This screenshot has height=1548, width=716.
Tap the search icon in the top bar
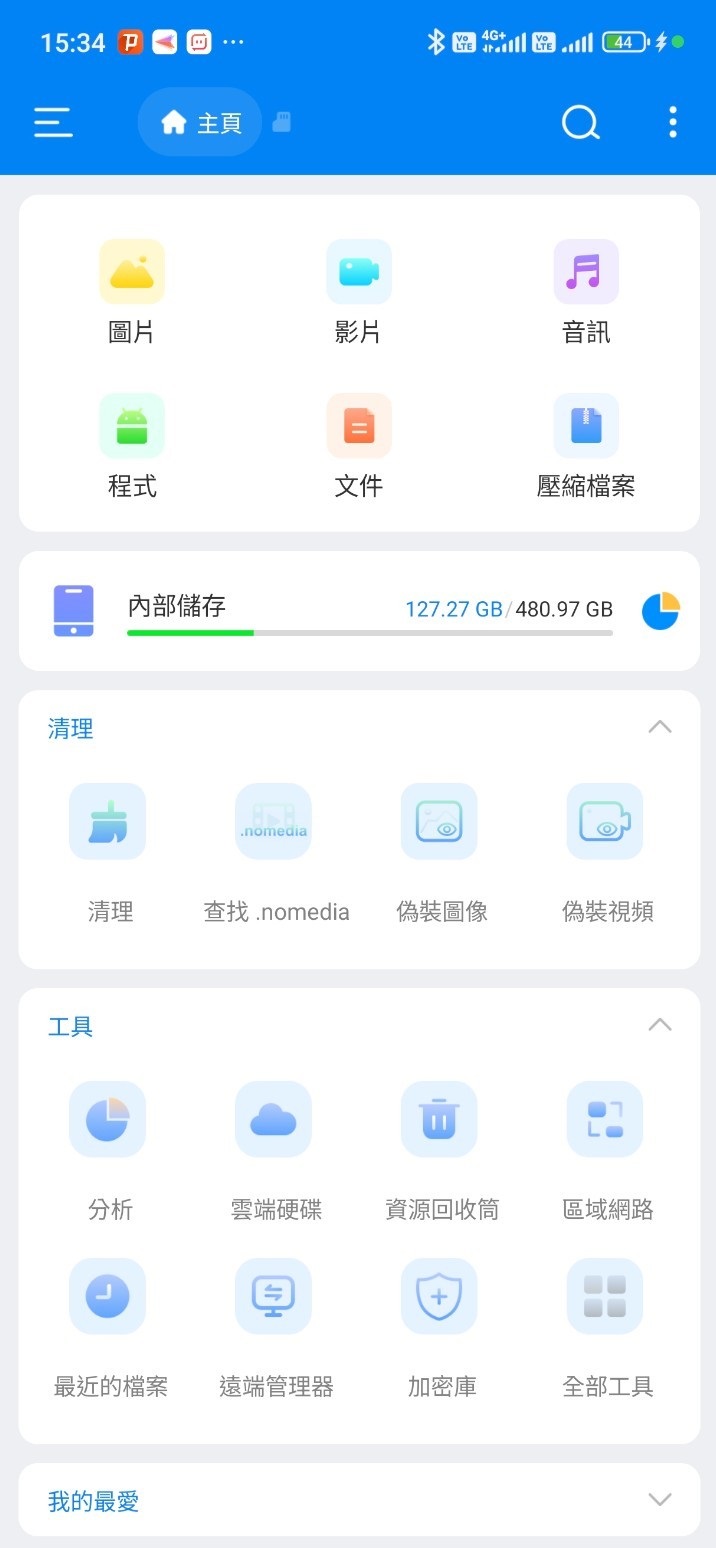point(580,123)
